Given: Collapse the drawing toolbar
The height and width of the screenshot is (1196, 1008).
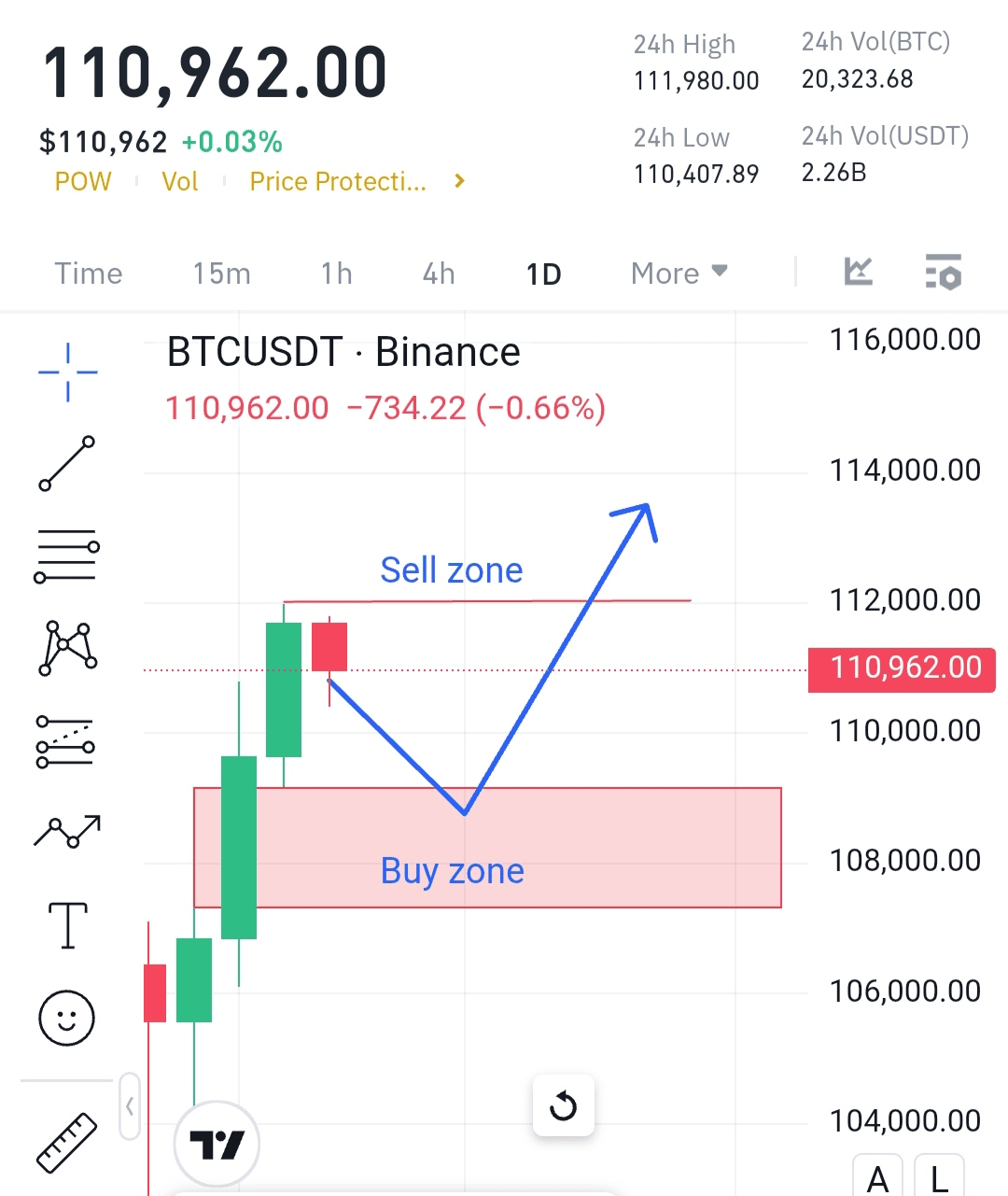Looking at the screenshot, I should pyautogui.click(x=130, y=1106).
